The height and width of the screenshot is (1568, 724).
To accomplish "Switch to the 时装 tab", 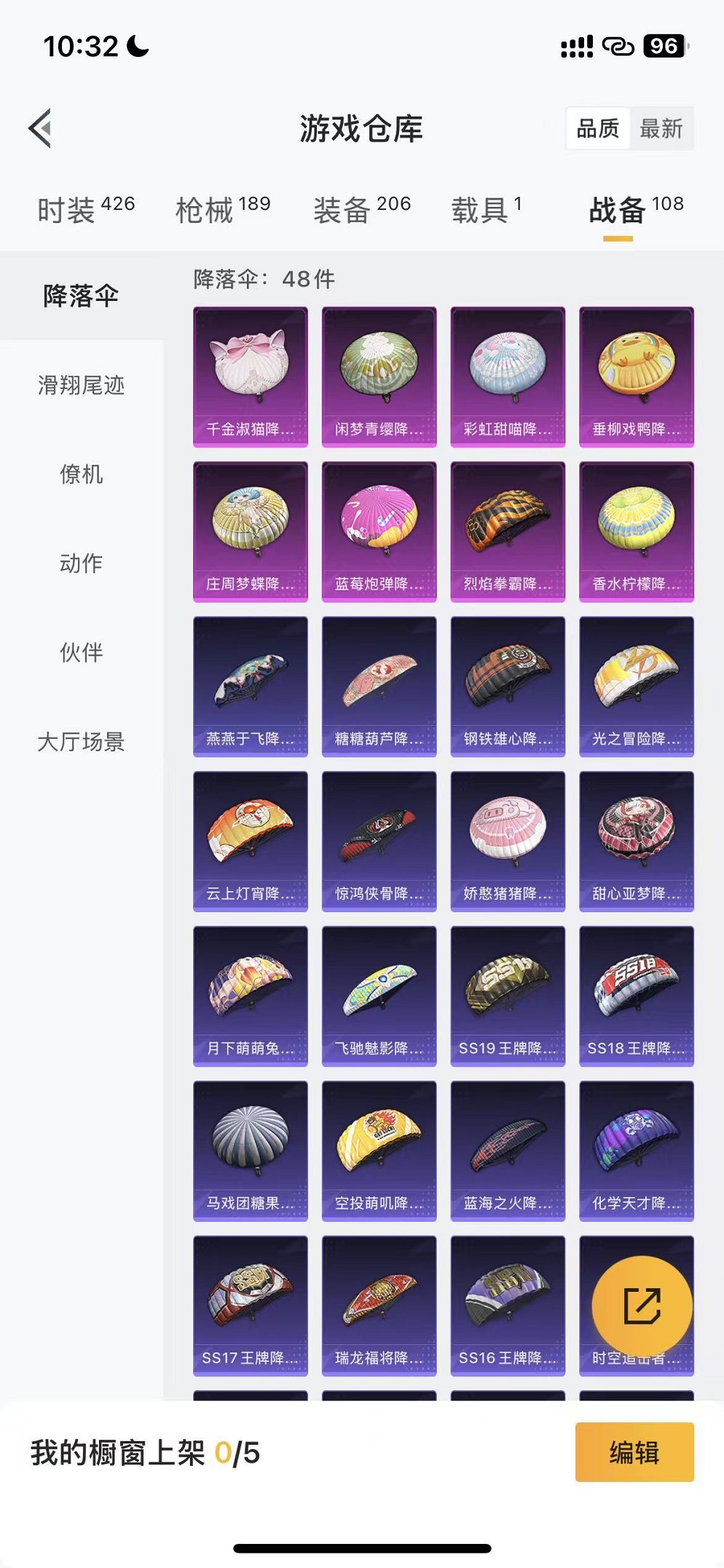I will 85,210.
